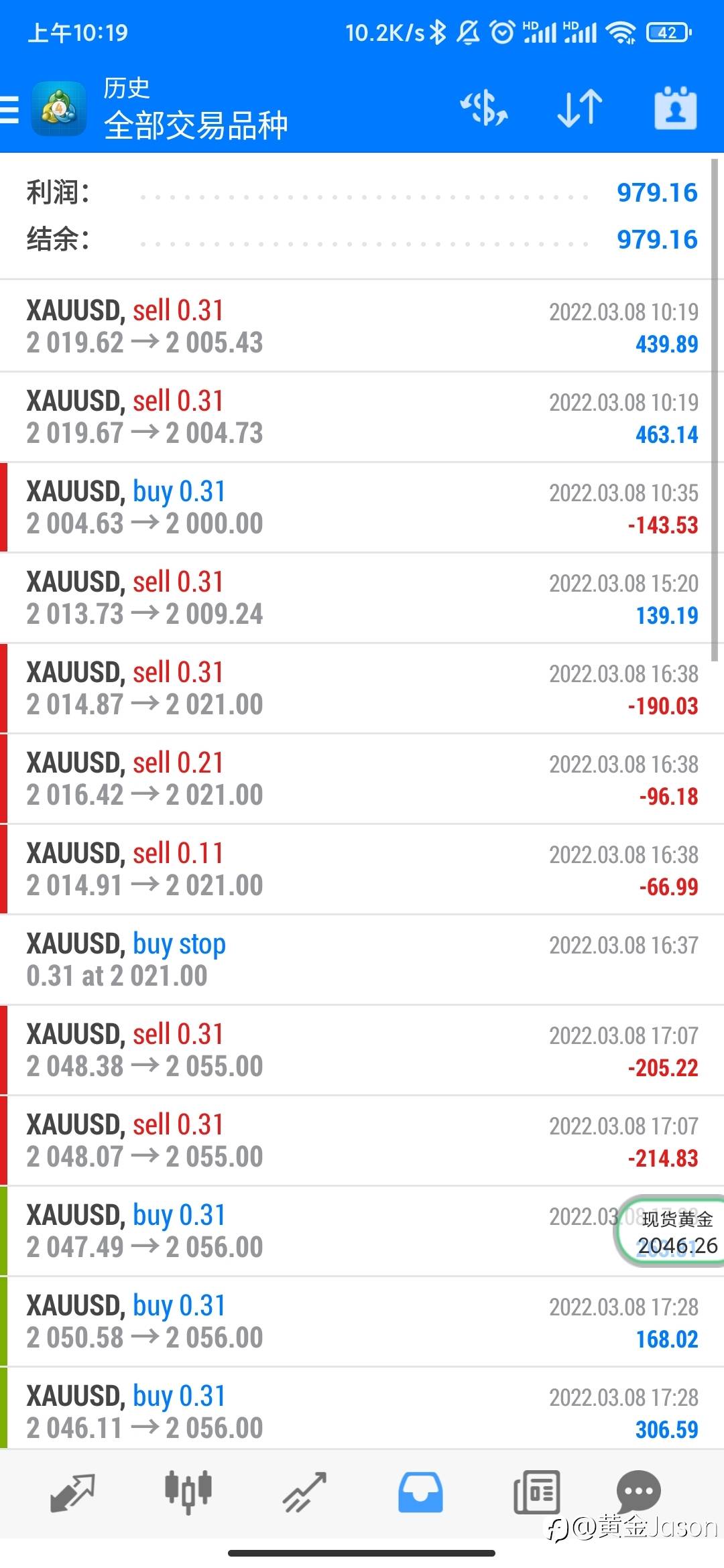Switch to the candlestick chart tab
This screenshot has height=1568, width=724.
click(188, 1492)
